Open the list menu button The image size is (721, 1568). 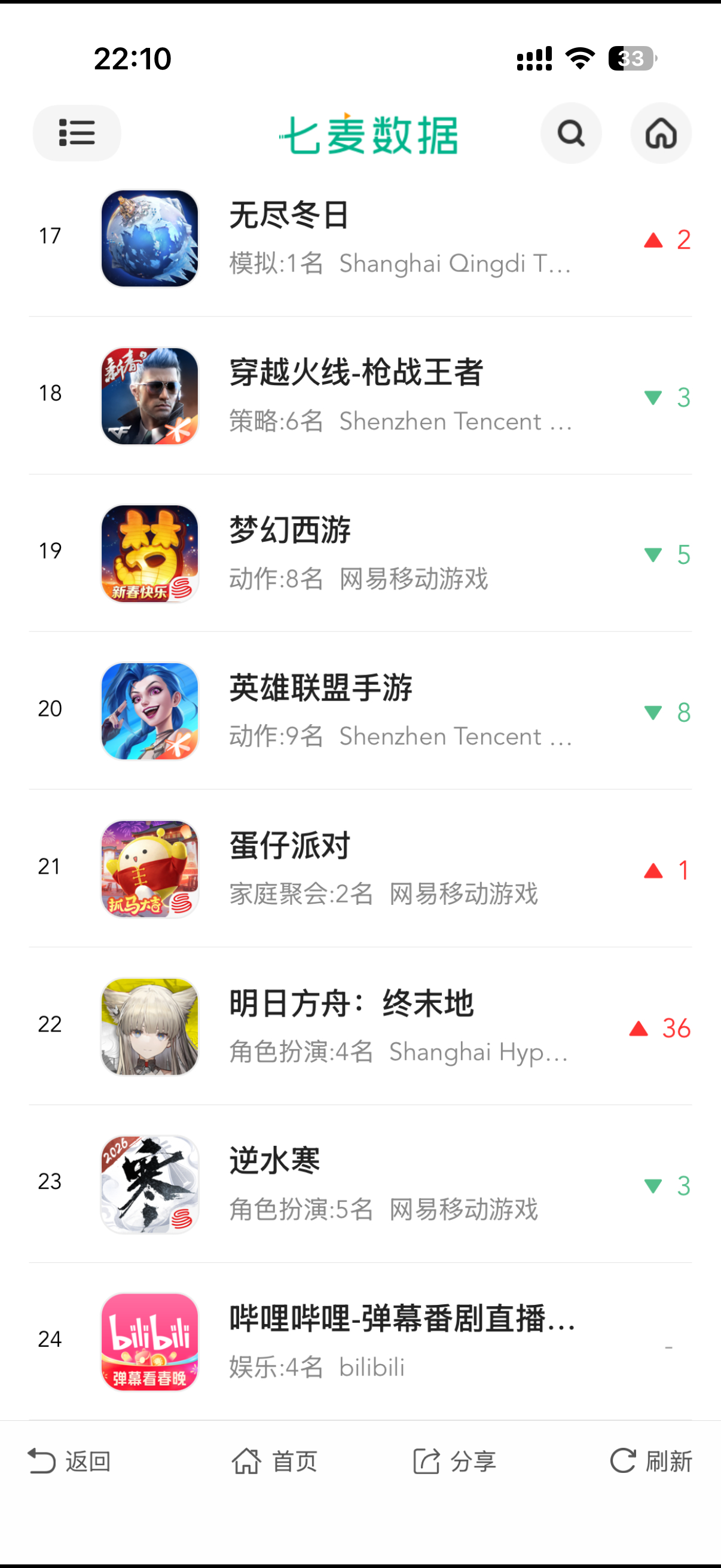77,133
